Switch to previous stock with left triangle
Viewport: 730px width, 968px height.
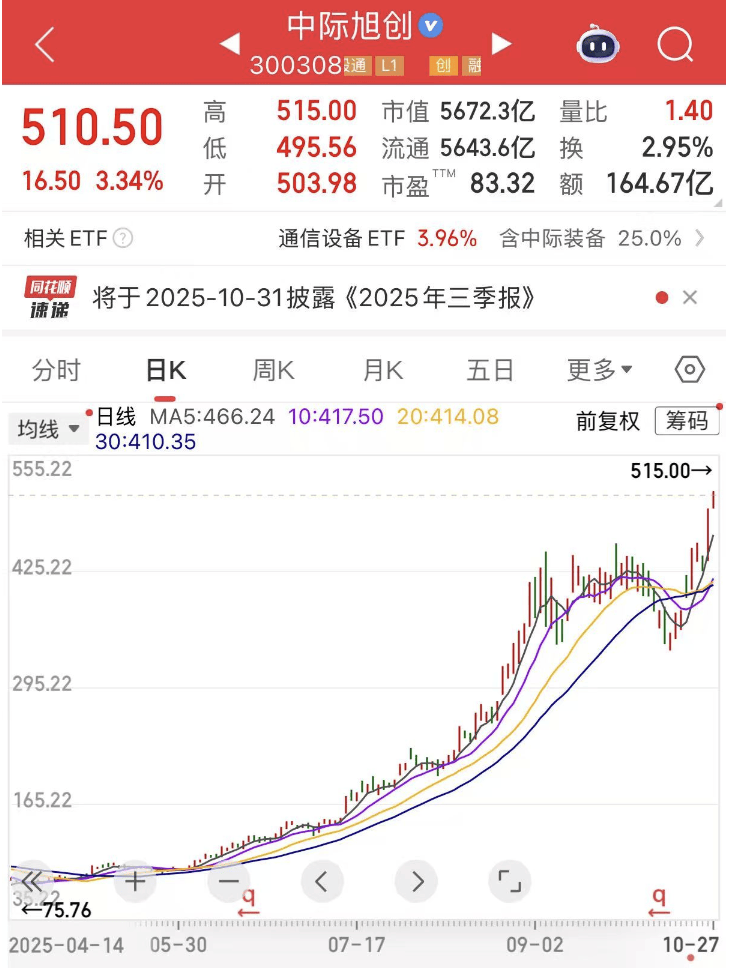(231, 44)
